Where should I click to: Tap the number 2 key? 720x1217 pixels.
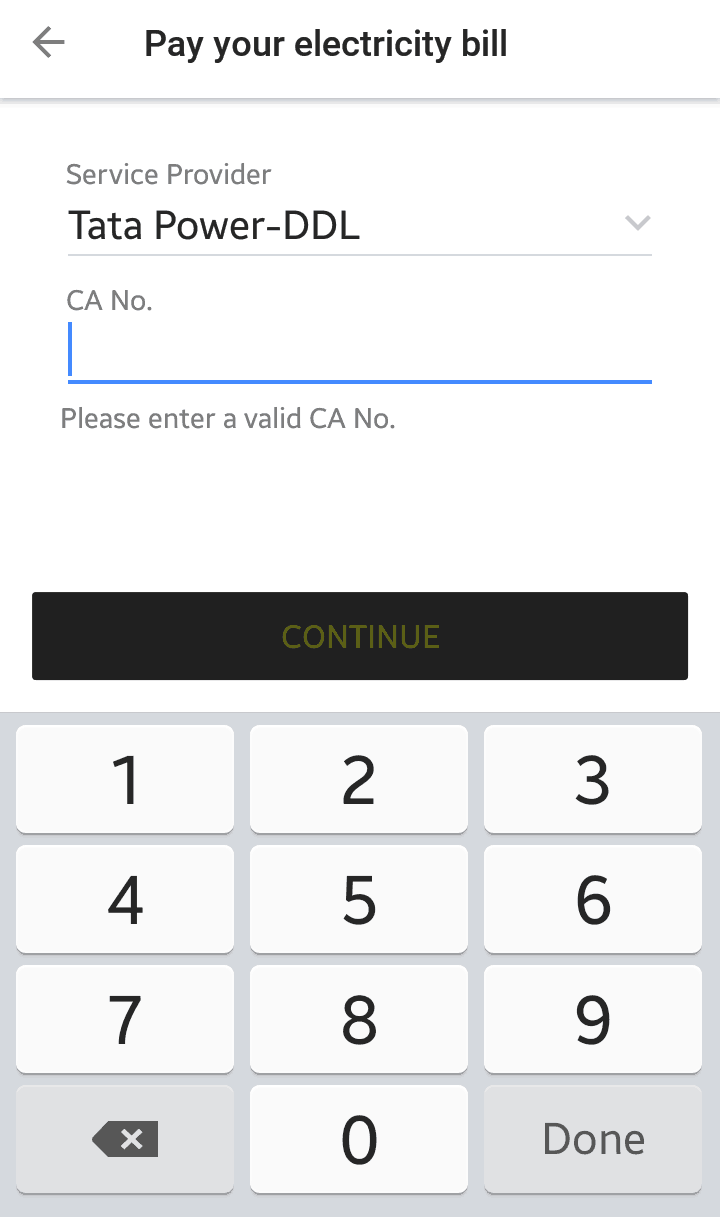(359, 779)
